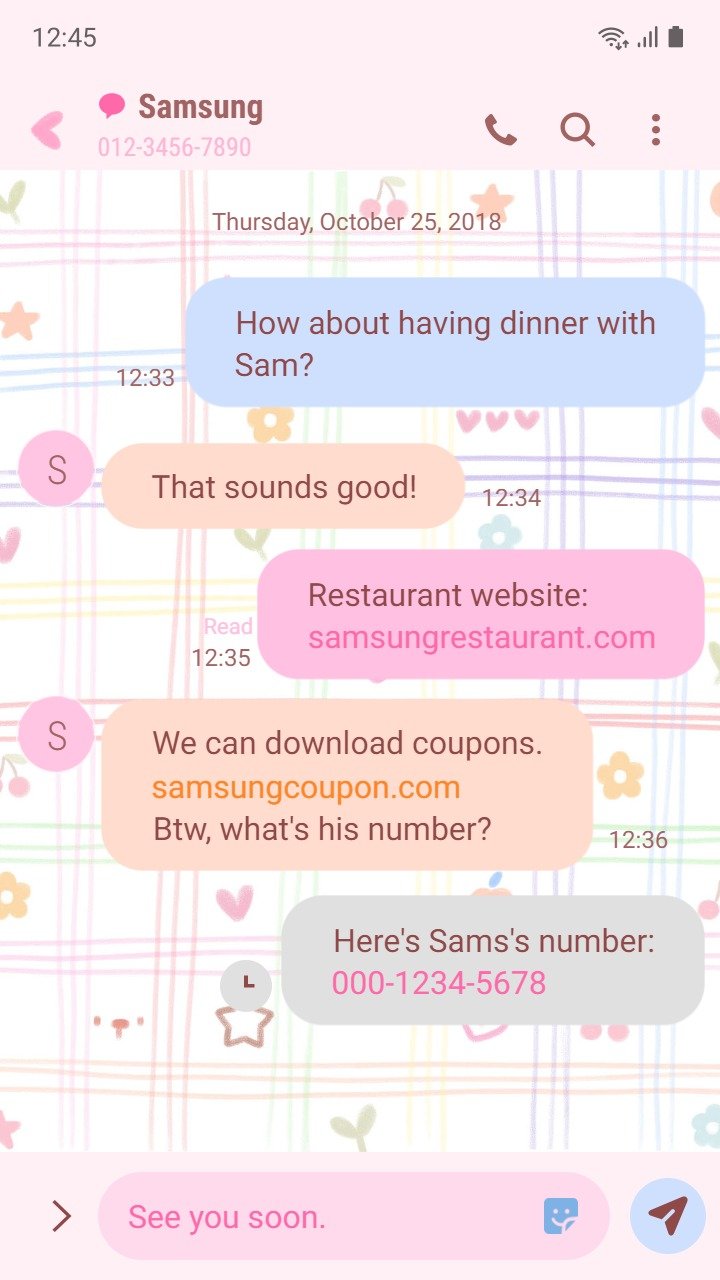
Task: Open the samsungcoupon.com link
Action: (306, 787)
